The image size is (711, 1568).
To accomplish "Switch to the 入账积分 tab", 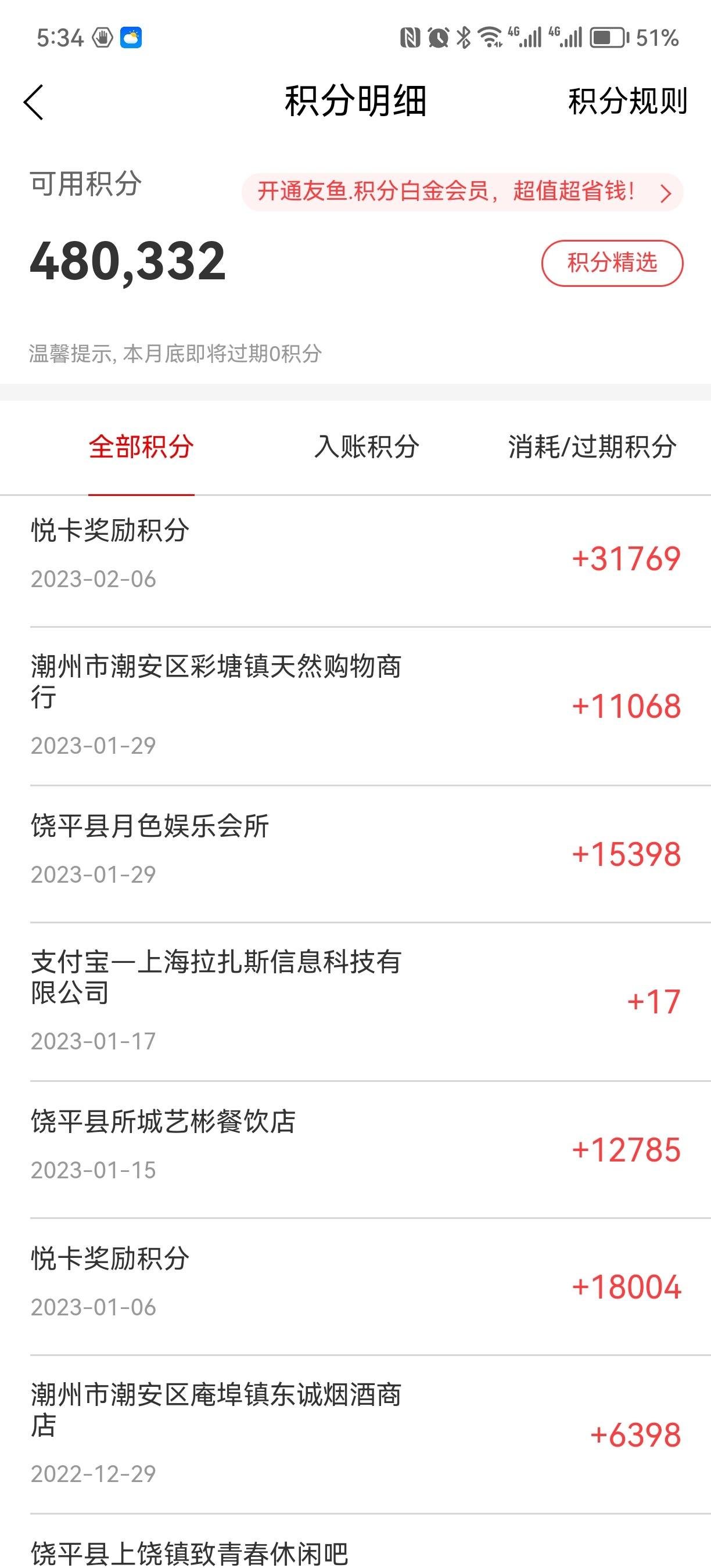I will click(x=367, y=447).
